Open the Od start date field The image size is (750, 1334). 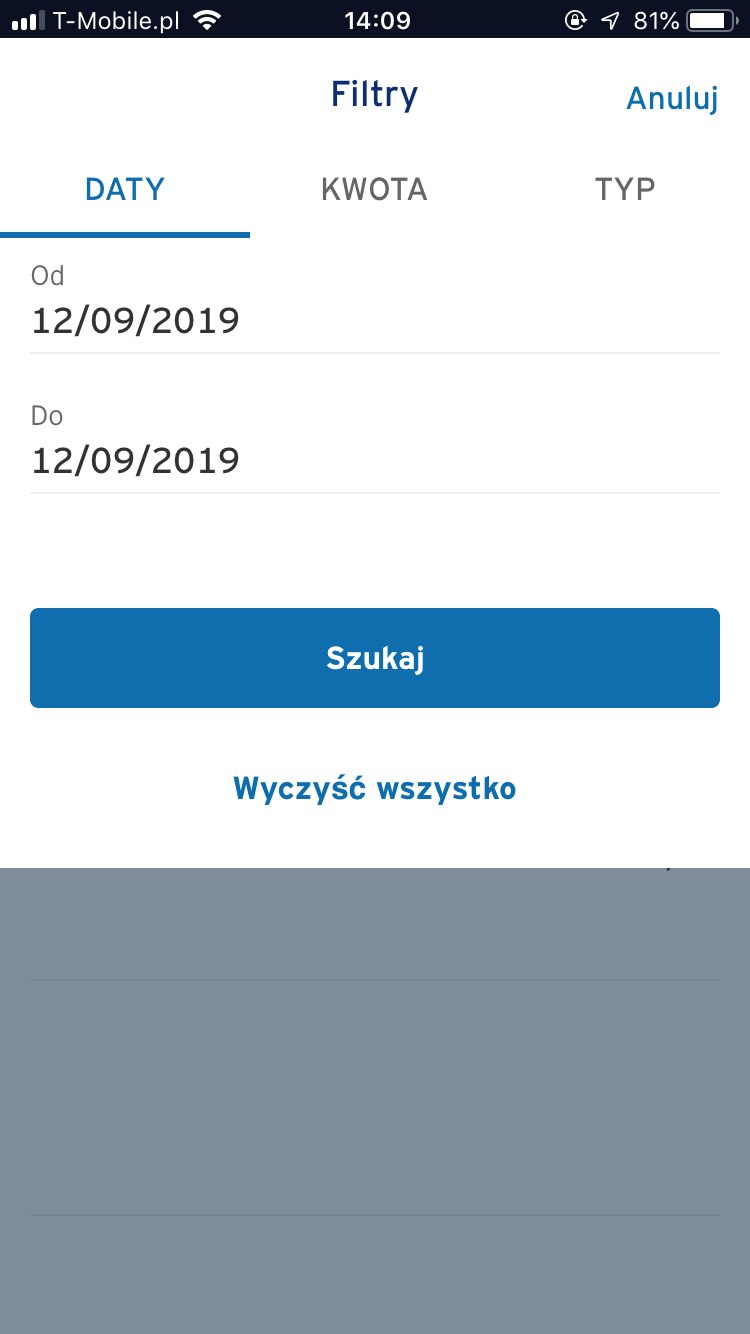point(374,320)
